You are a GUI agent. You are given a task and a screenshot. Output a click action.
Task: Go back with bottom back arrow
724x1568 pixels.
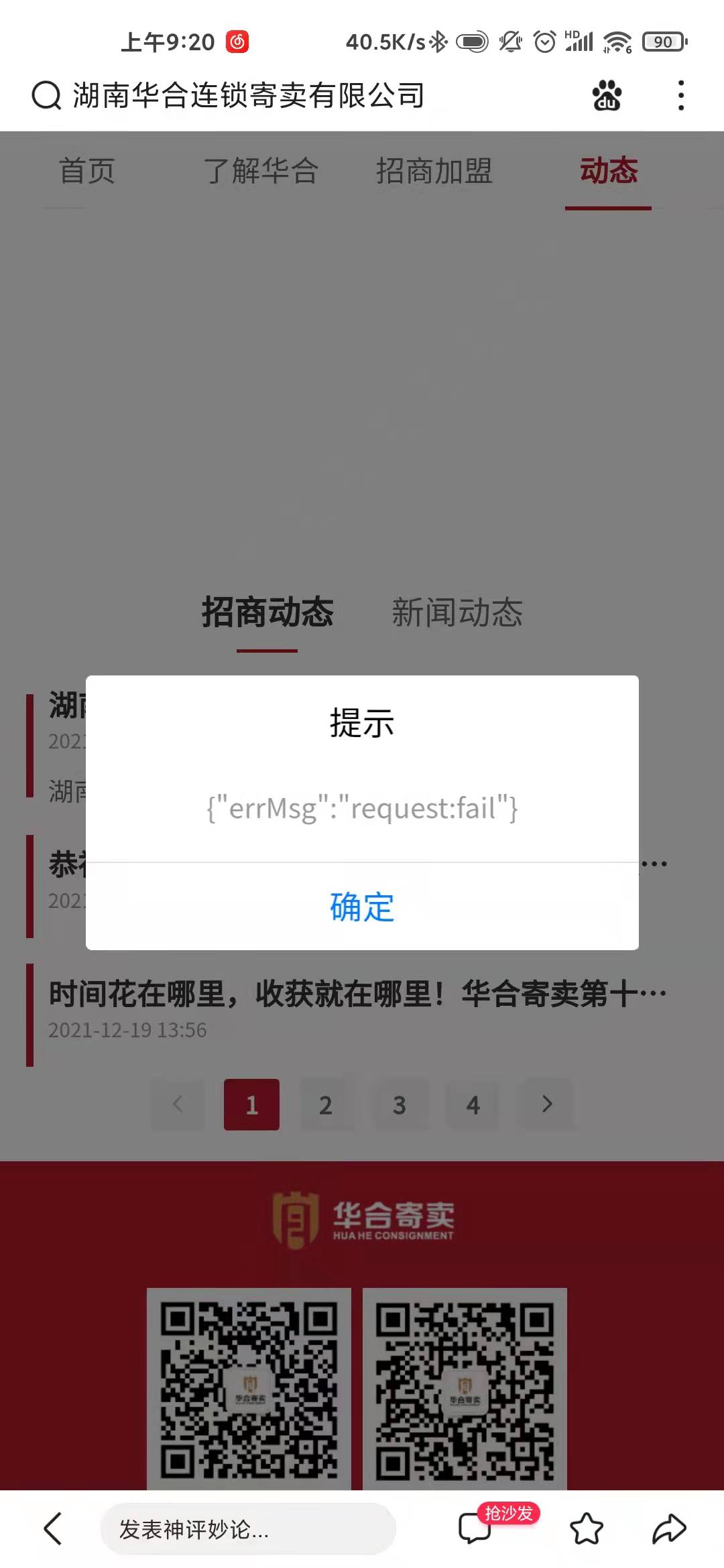(53, 1528)
